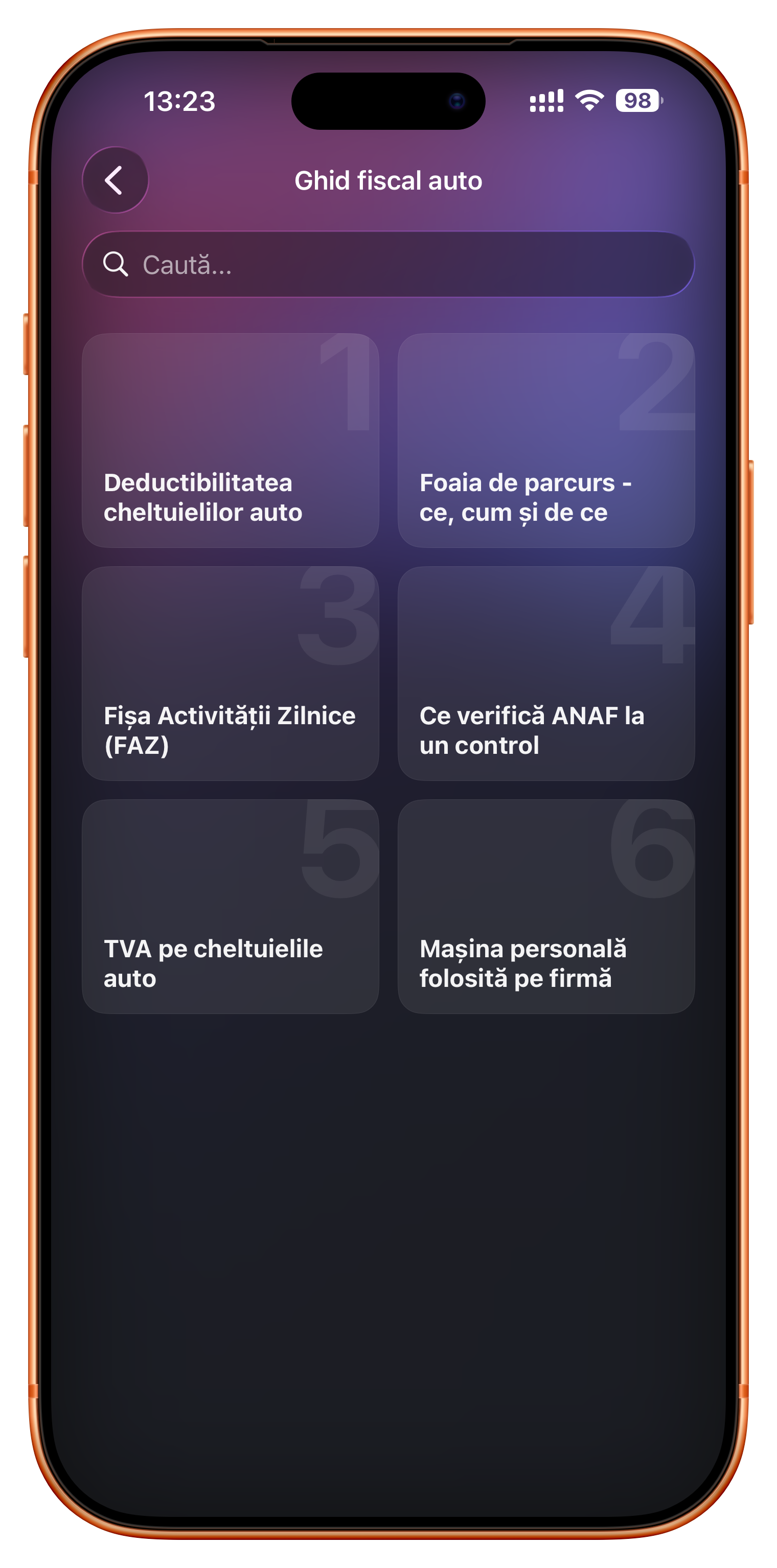Image resolution: width=777 pixels, height=1568 pixels.
Task: Tap the Caută search field
Action: pyautogui.click(x=388, y=264)
